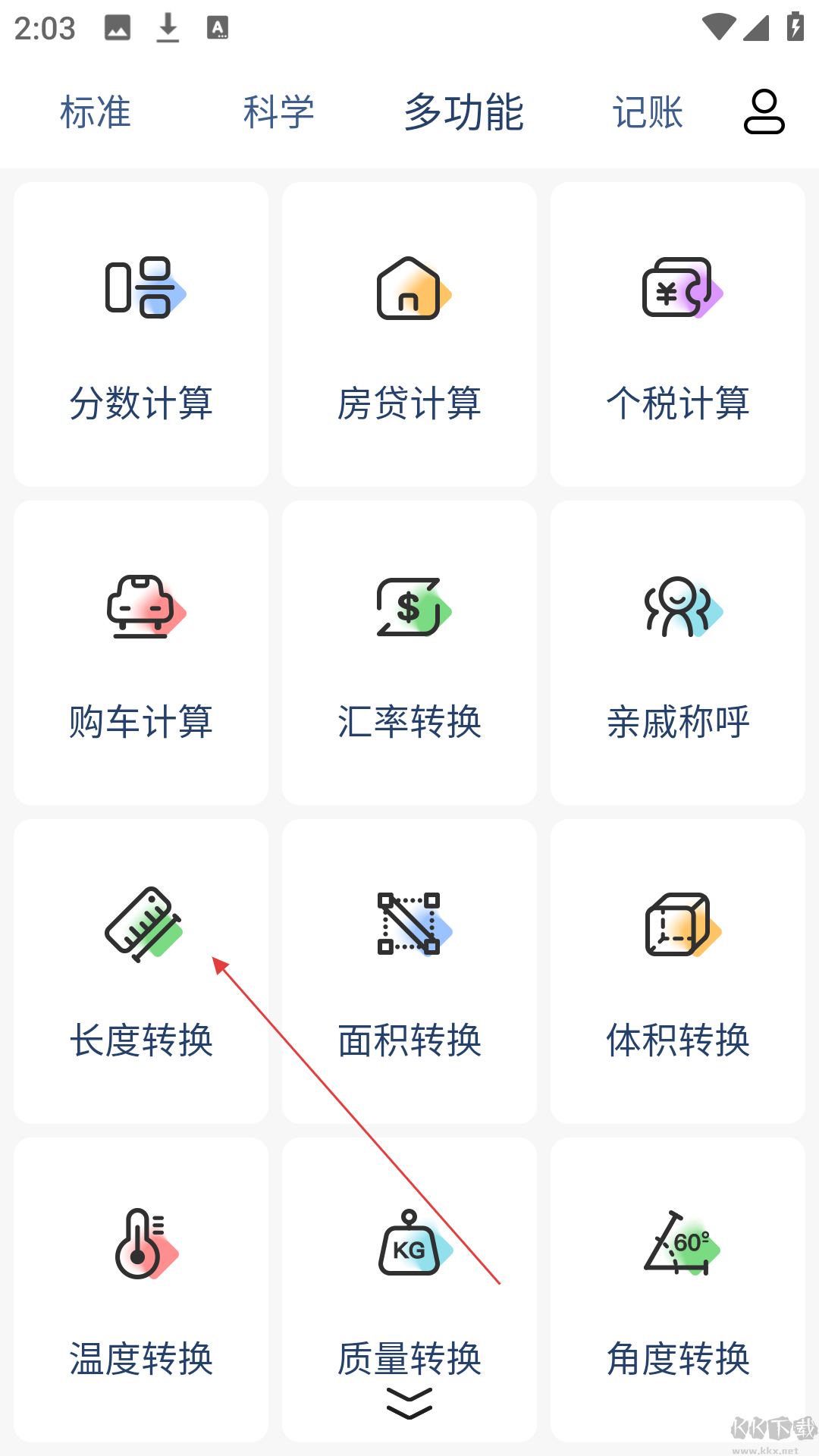Switch to the 科学 tab
This screenshot has height=1456, width=819.
[278, 112]
